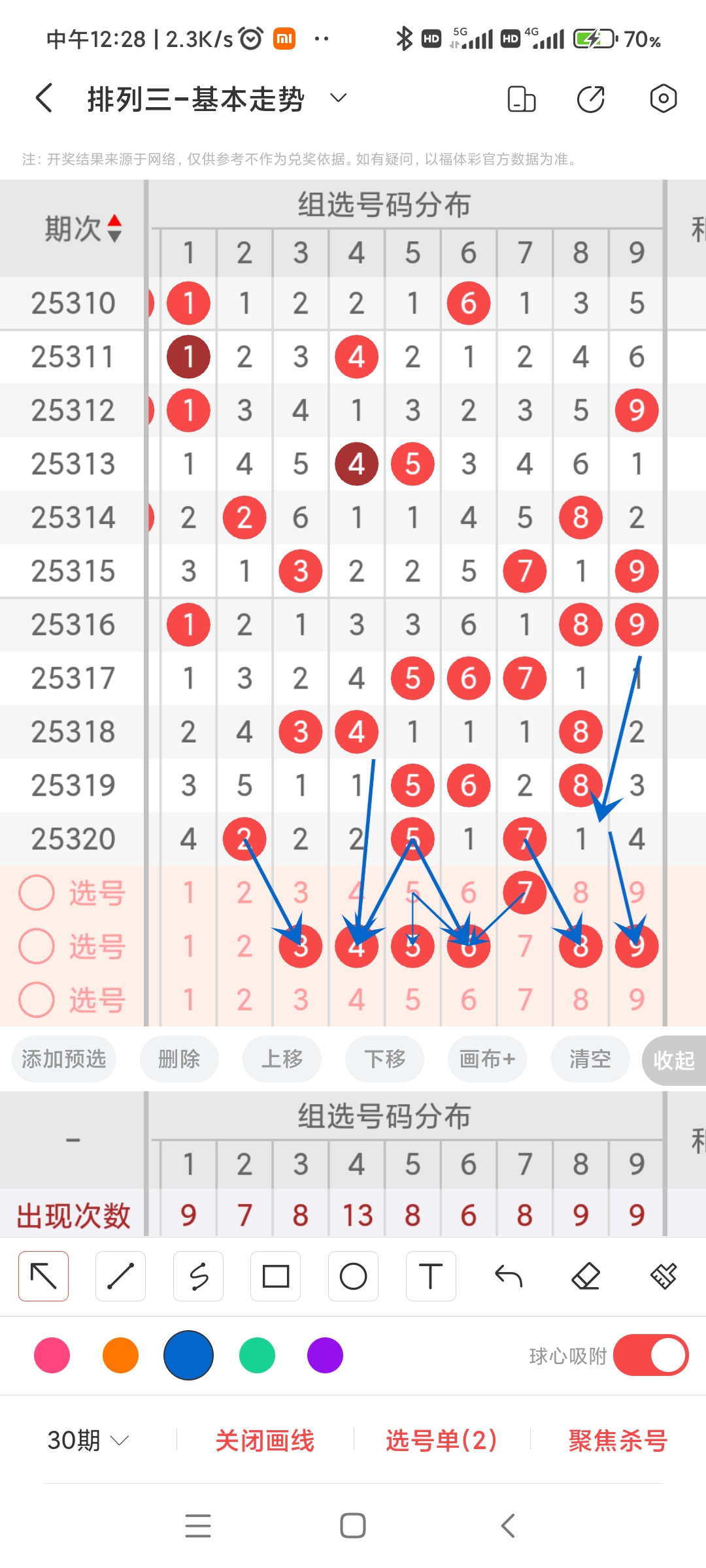Tap the 收起 collapse control
Screen dimensions: 706x1568
coord(676,1060)
